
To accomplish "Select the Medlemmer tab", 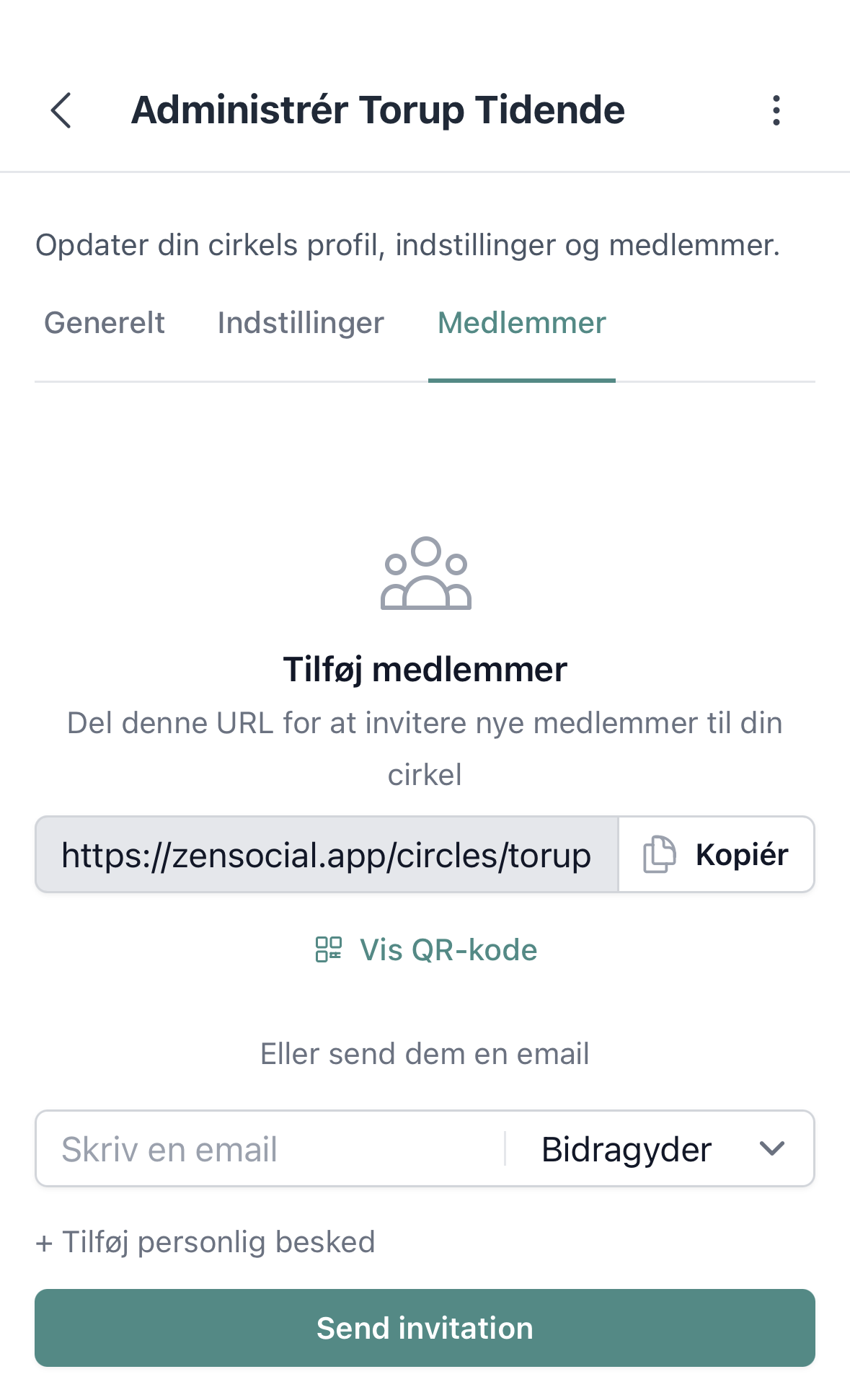I will (521, 323).
